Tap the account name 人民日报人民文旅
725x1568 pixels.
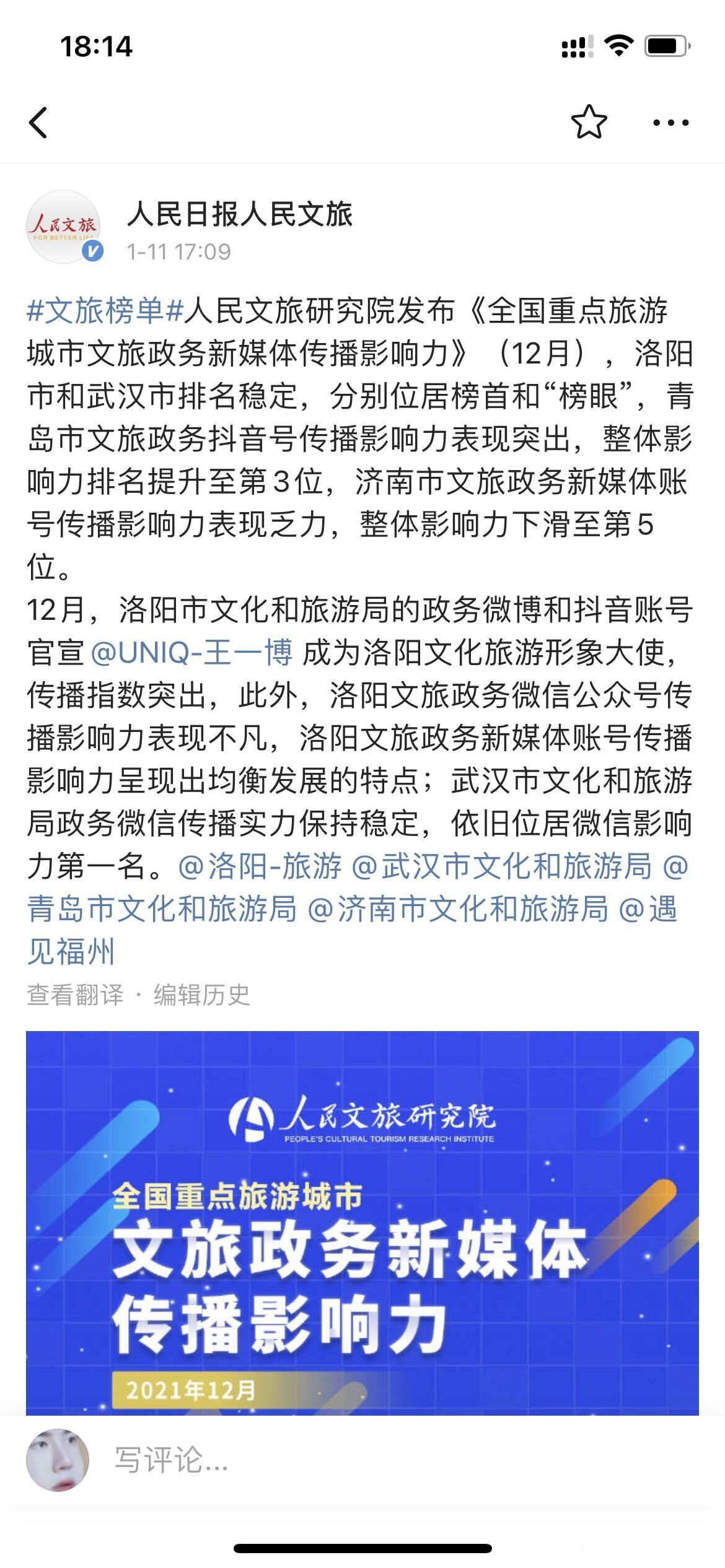tap(240, 214)
